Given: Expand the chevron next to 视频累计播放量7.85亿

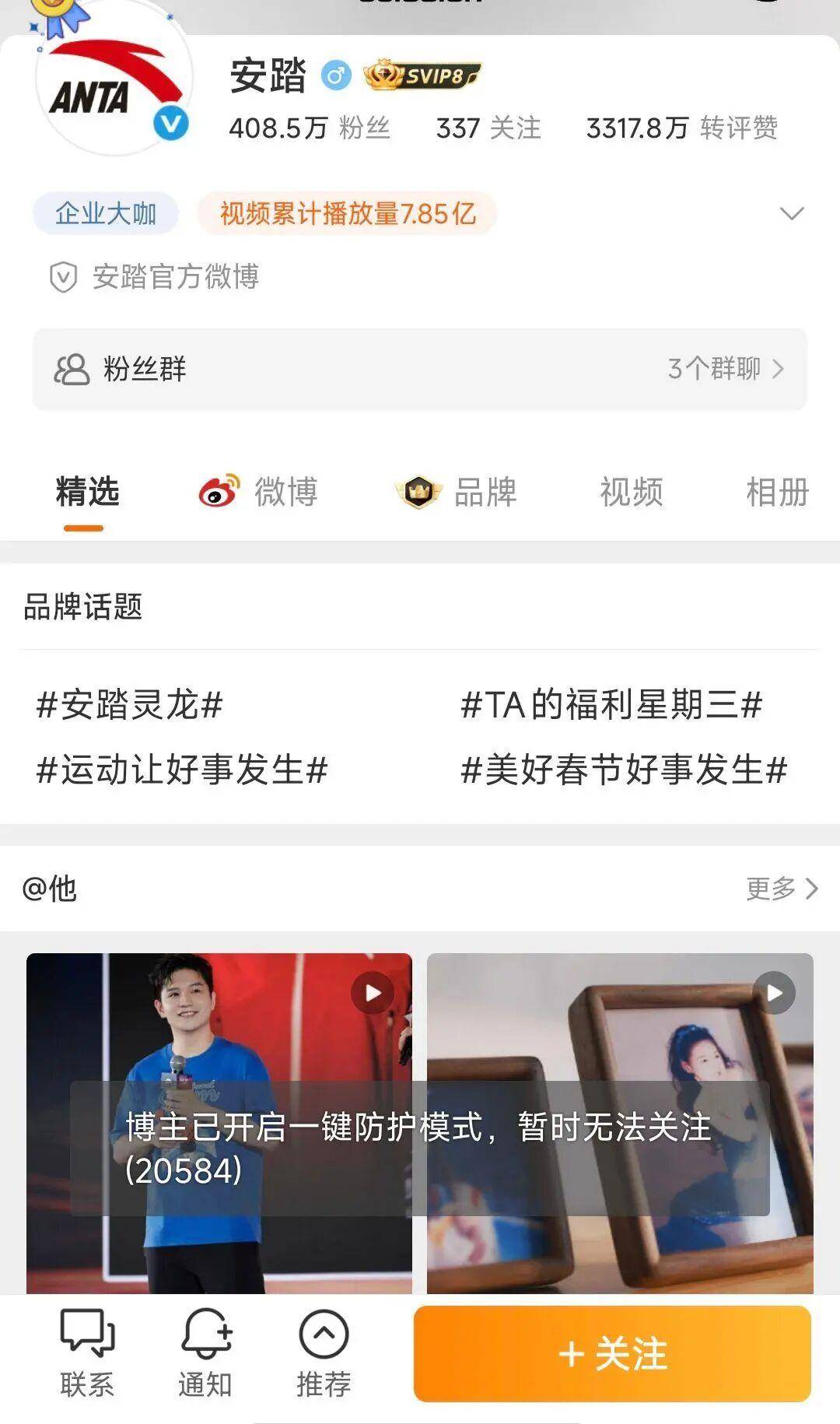Looking at the screenshot, I should (x=792, y=212).
